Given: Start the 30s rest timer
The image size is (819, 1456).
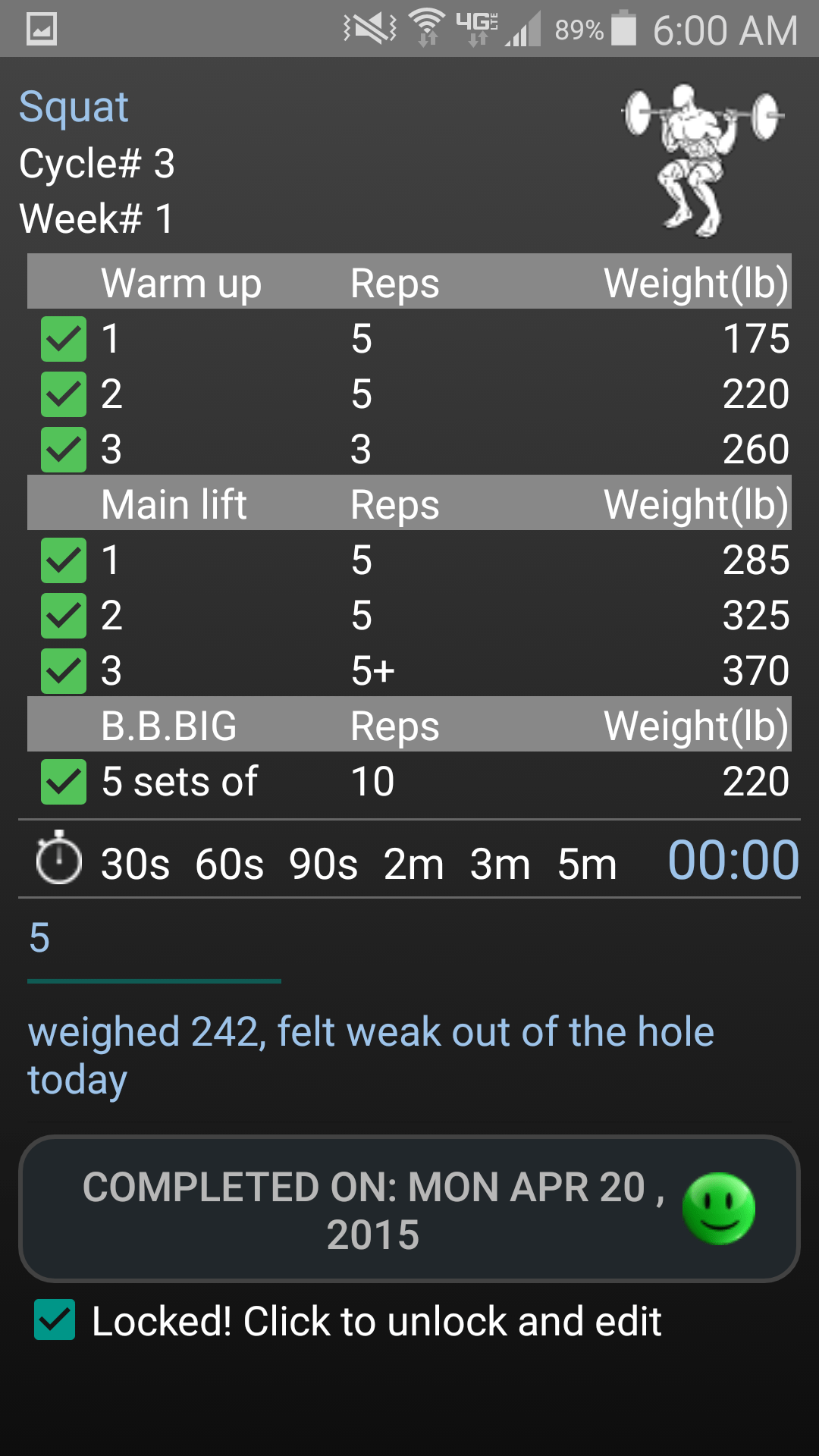Looking at the screenshot, I should pos(136,864).
